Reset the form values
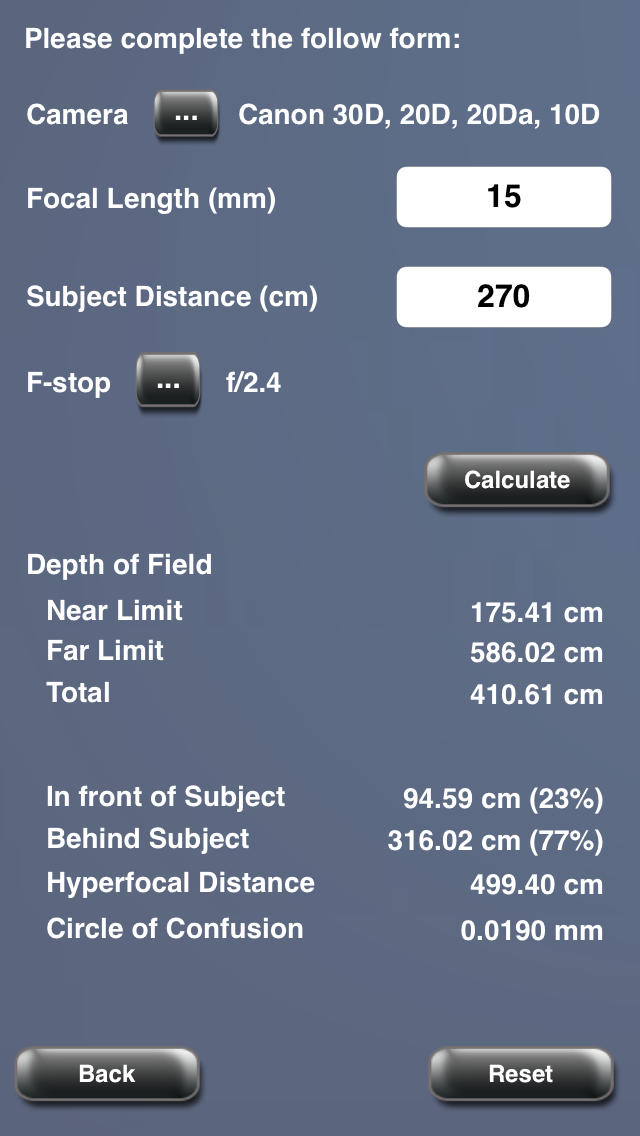 pyautogui.click(x=521, y=1074)
